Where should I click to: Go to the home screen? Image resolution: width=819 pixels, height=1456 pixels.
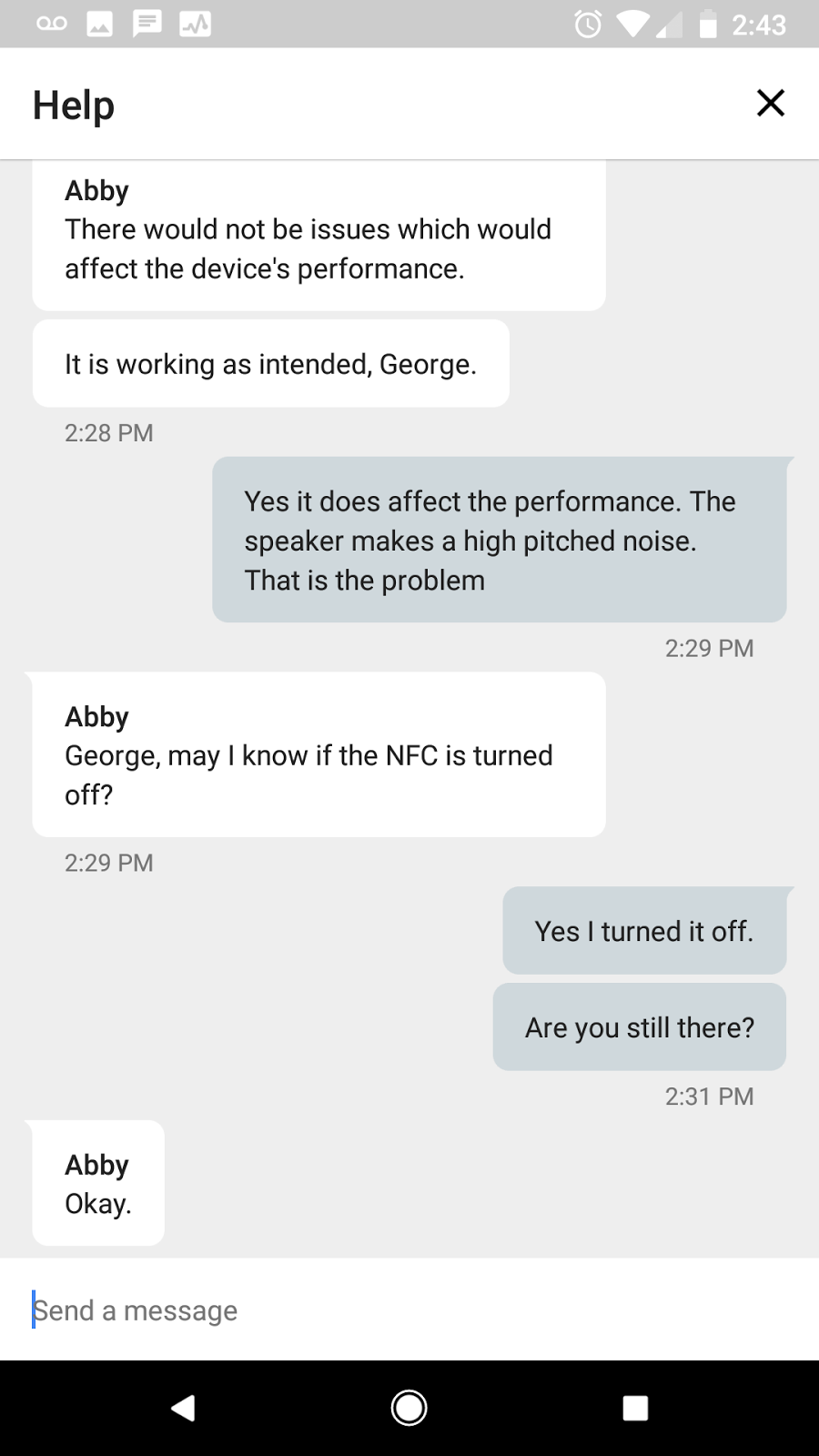pos(409,1408)
